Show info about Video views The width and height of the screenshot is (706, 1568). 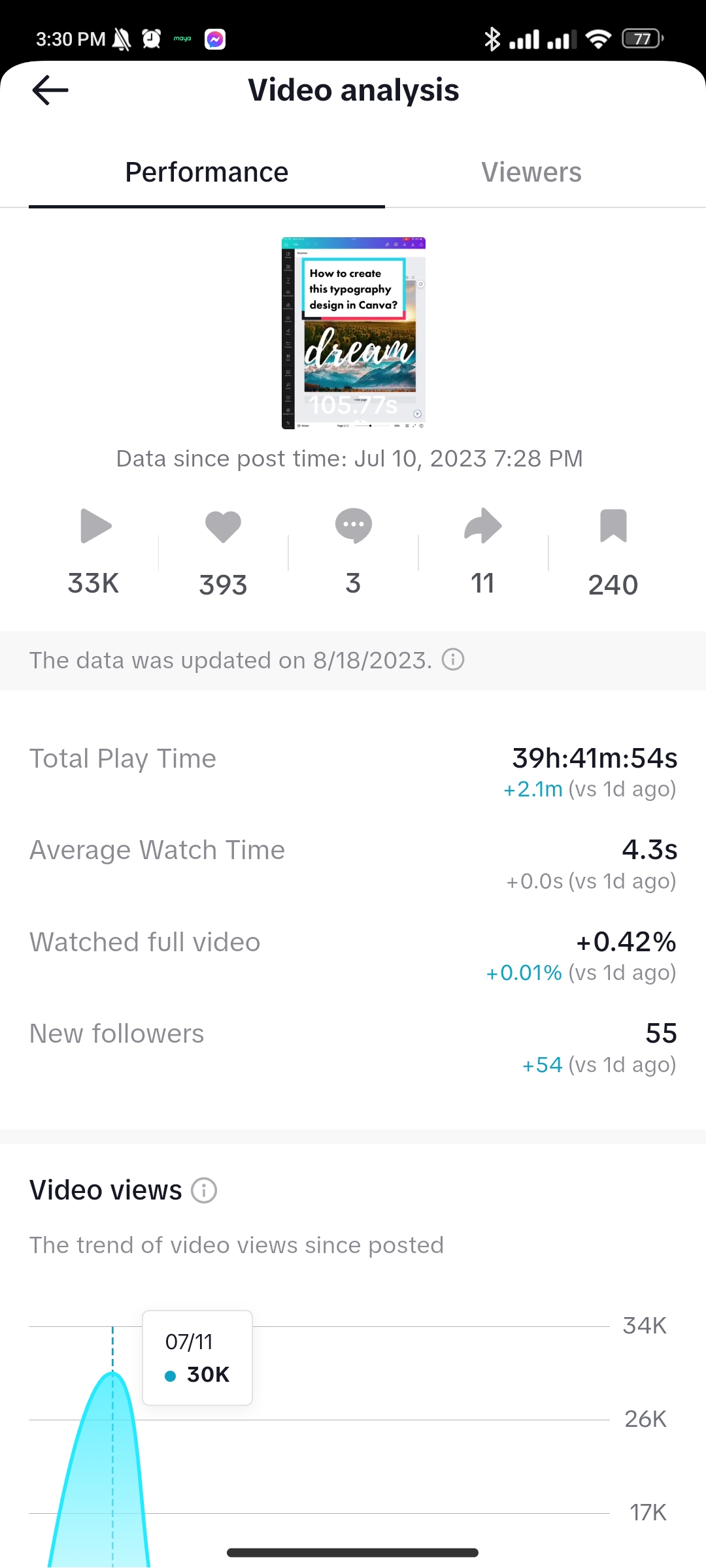204,1190
